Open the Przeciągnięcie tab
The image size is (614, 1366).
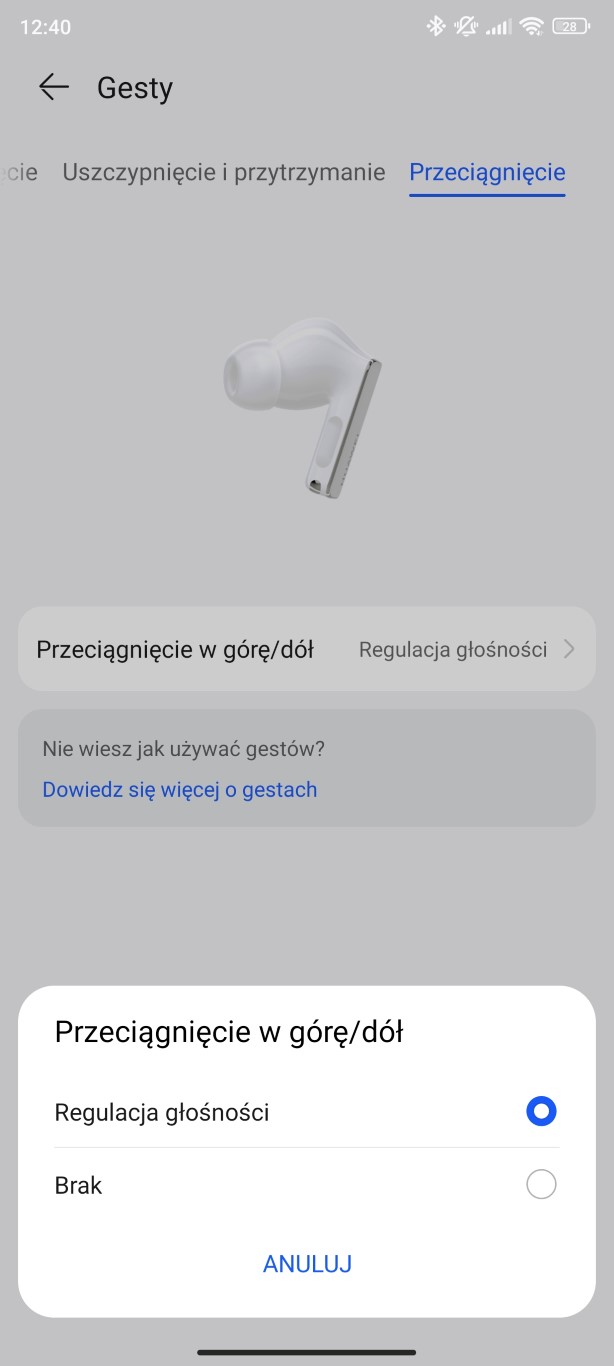pyautogui.click(x=487, y=172)
